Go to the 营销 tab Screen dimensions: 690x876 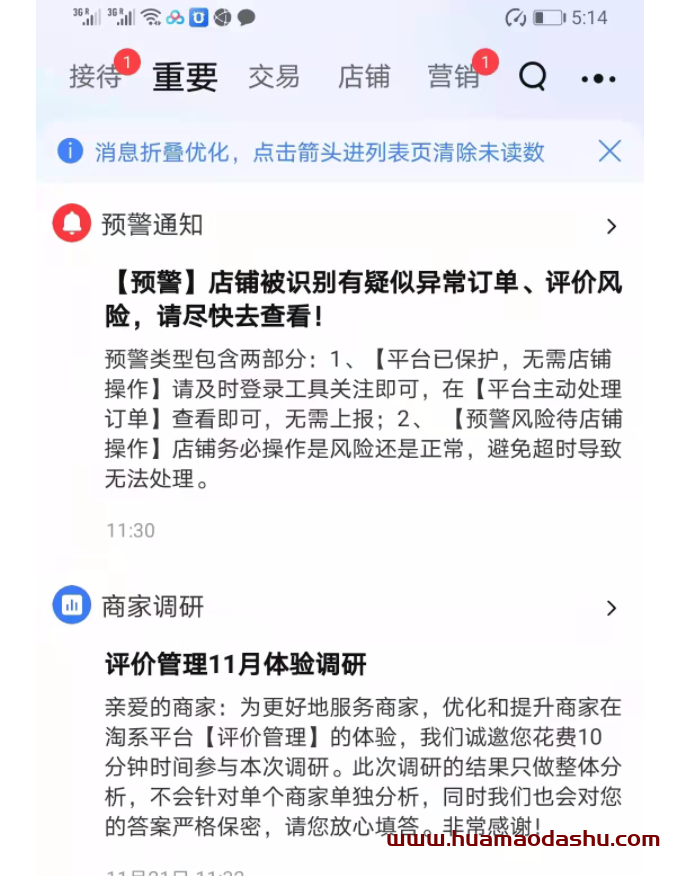[454, 77]
